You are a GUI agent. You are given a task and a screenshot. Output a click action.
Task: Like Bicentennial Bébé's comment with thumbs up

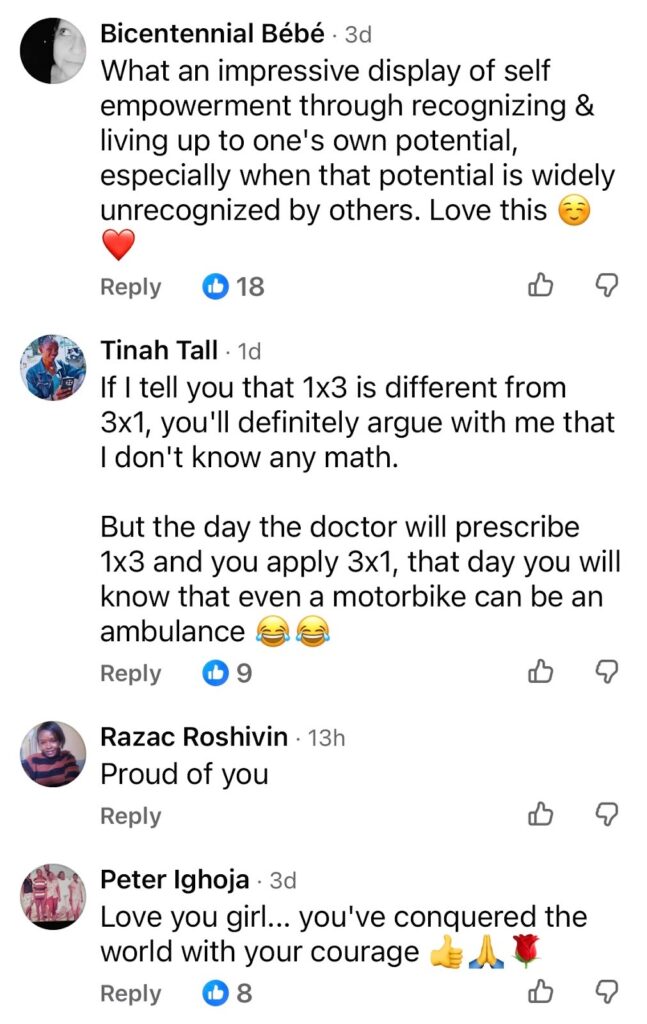click(x=540, y=287)
